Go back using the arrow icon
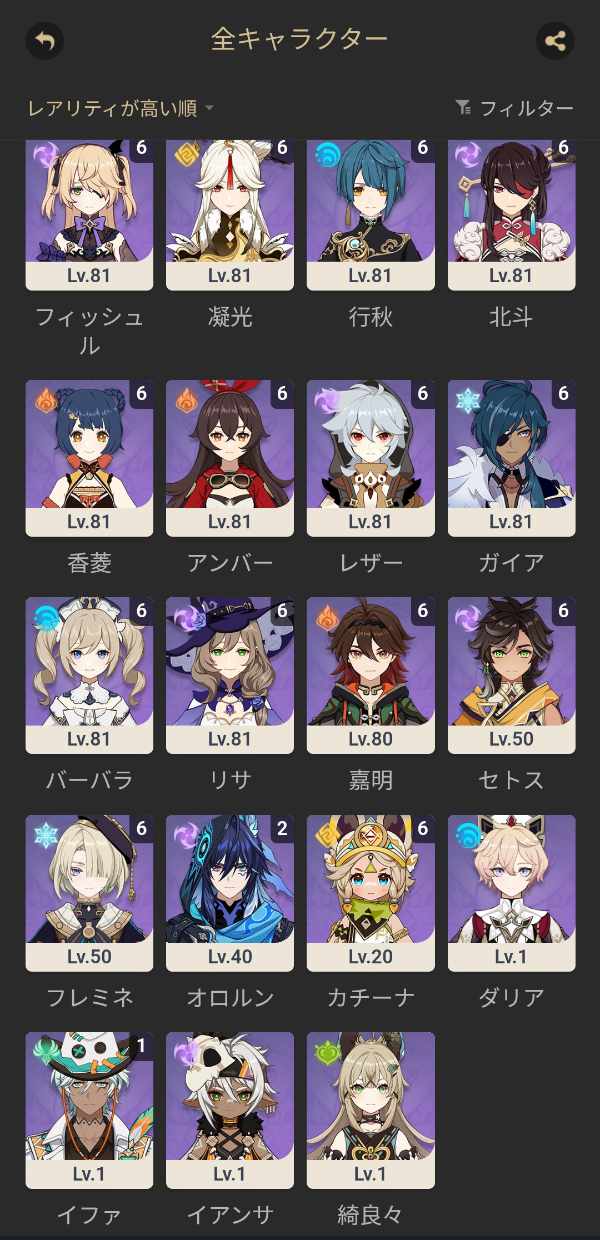The height and width of the screenshot is (1240, 600). click(x=44, y=41)
